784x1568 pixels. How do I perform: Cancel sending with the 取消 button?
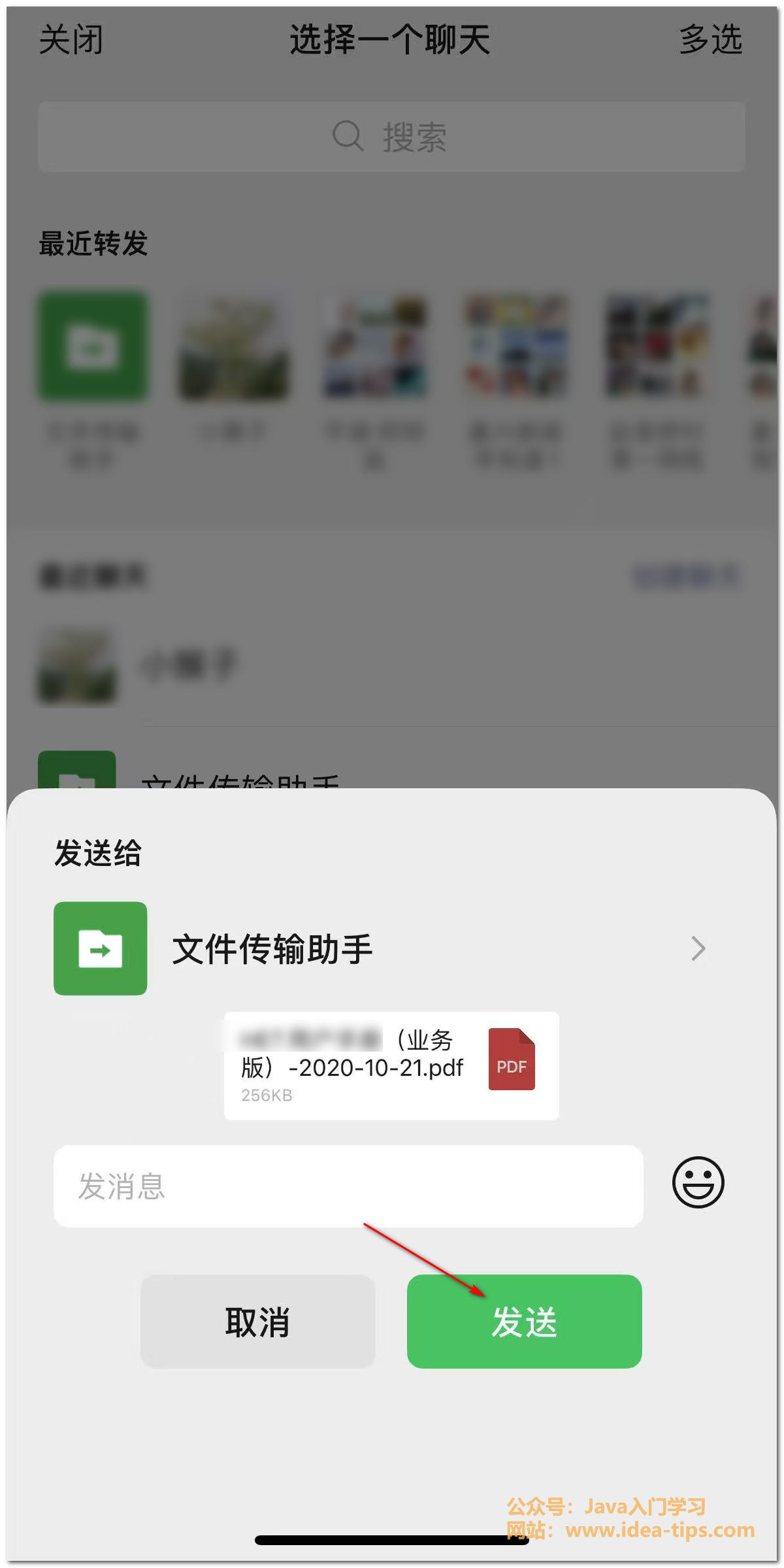pyautogui.click(x=257, y=1320)
